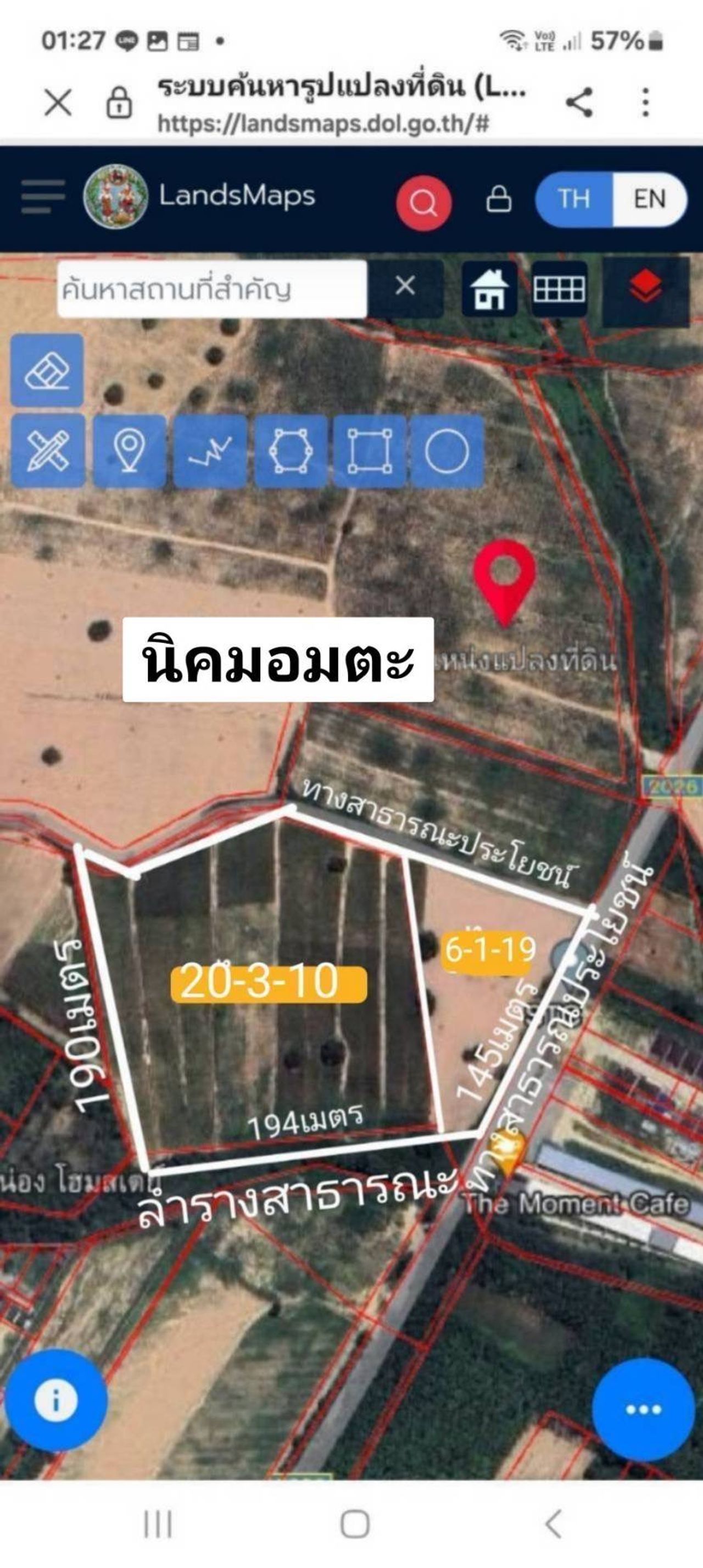Close the browser tab with X
703x1568 pixels.
(x=58, y=102)
